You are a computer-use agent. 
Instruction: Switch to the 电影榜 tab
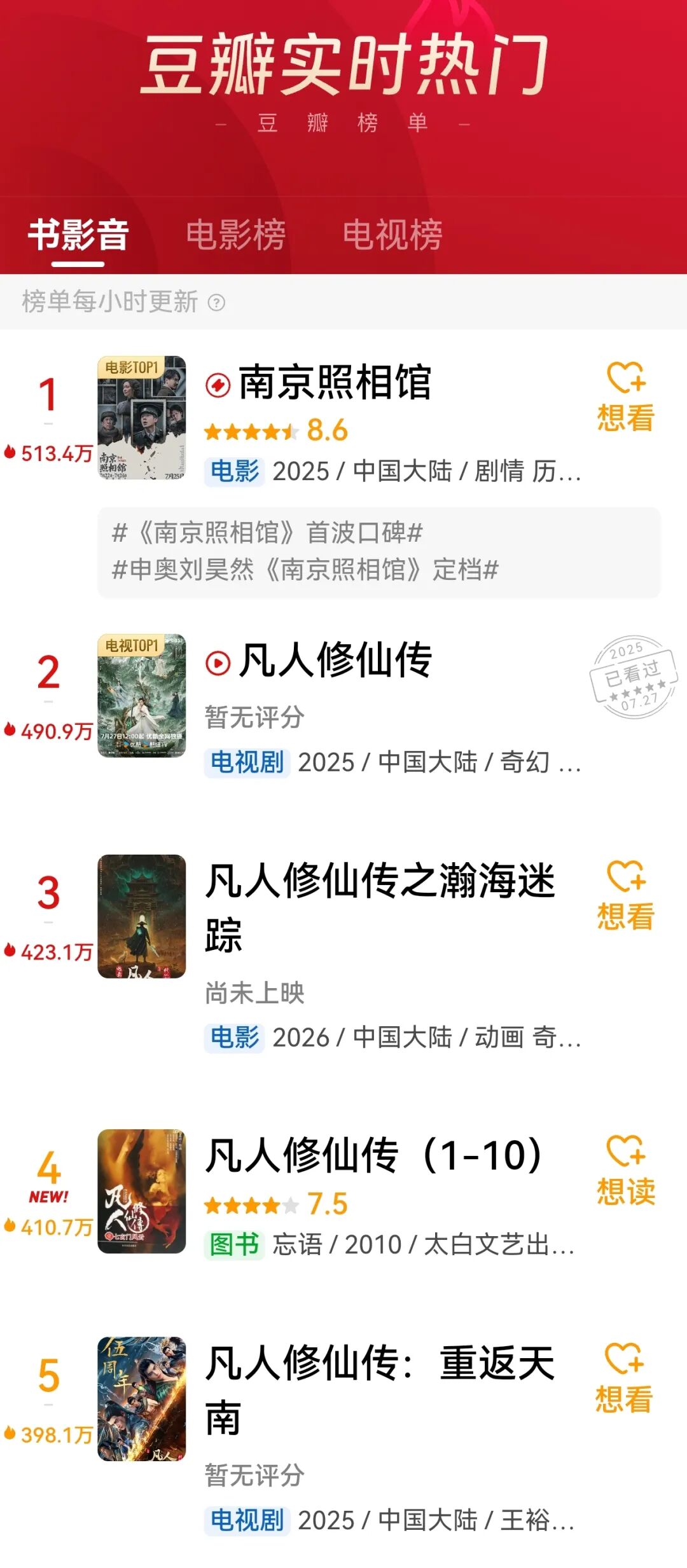(x=235, y=235)
